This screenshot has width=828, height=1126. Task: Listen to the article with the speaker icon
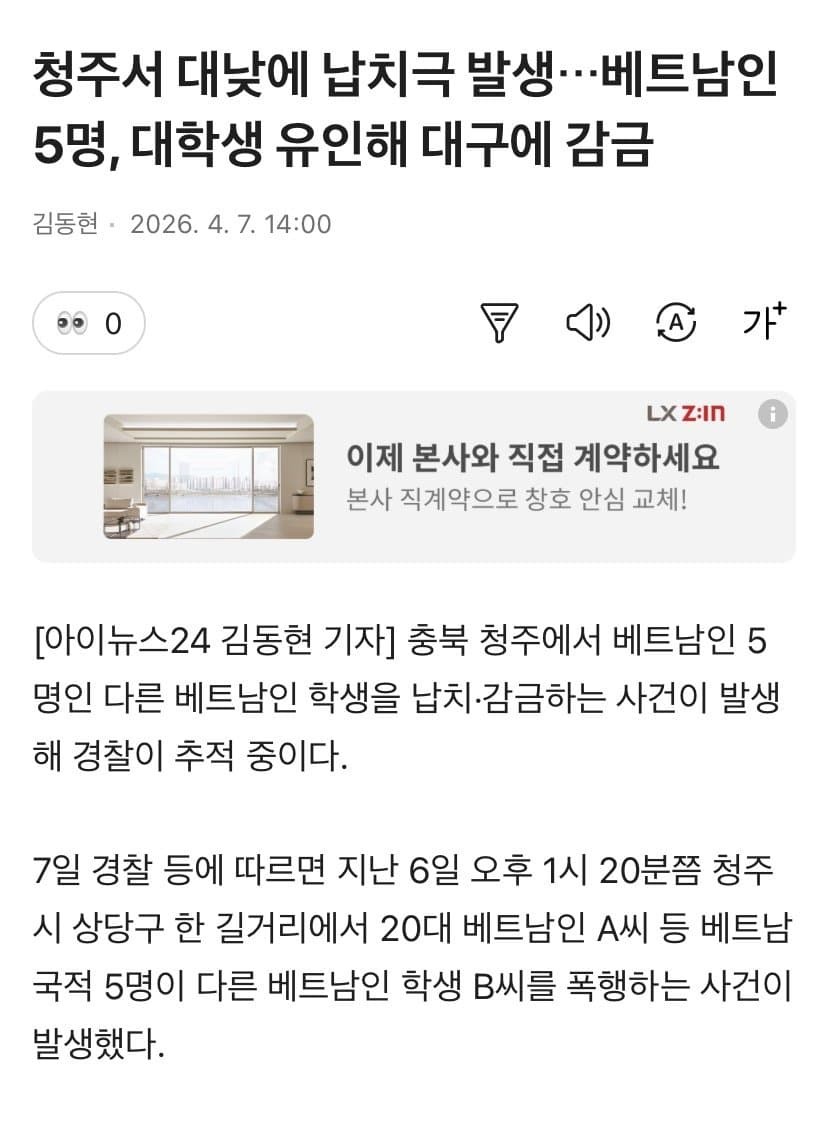point(588,322)
